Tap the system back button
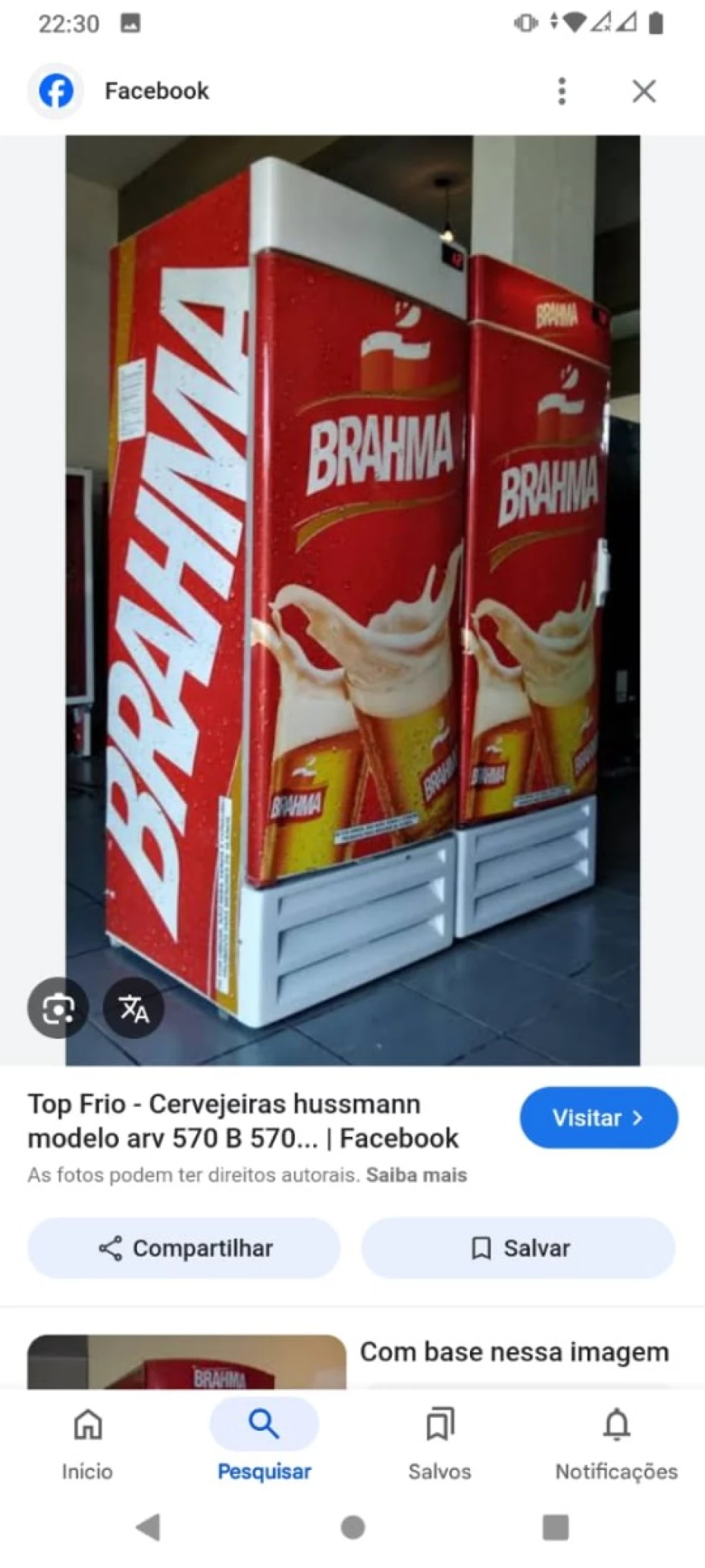Viewport: 705px width, 1568px height. tap(149, 1526)
